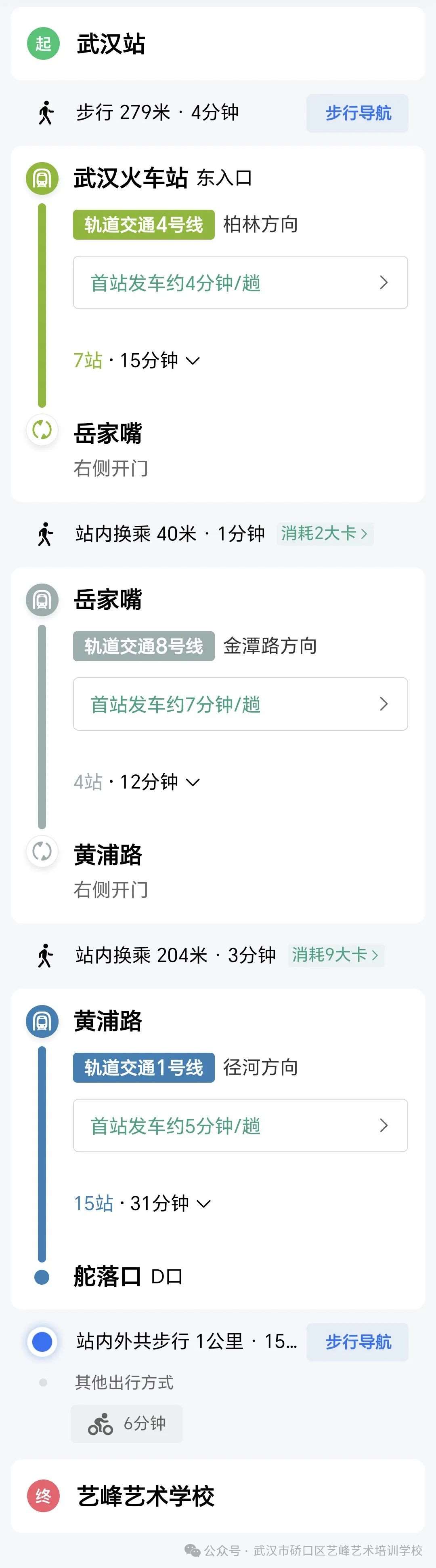Choose the 6分钟 cycling option
This screenshot has width=436, height=1568.
pos(126,1424)
